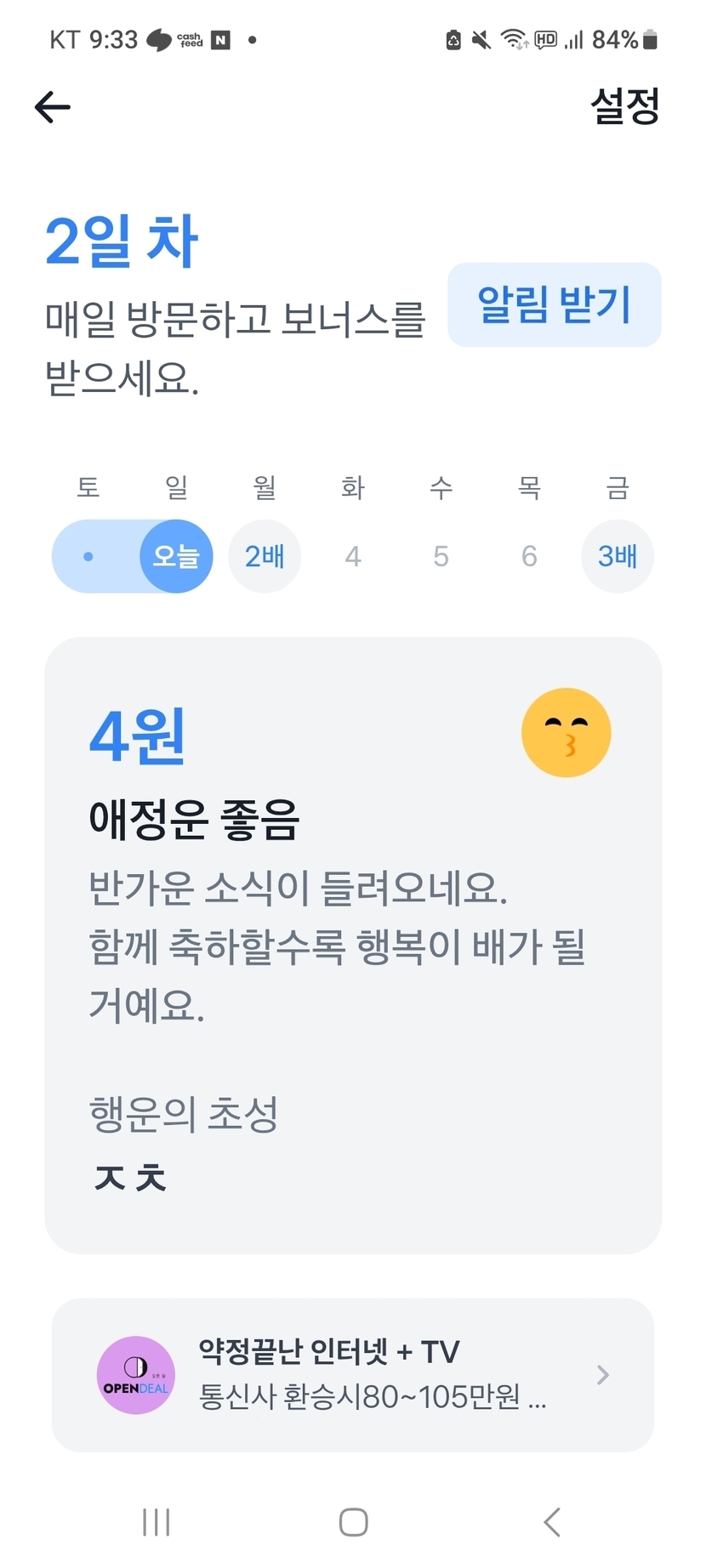Open recent apps from navigation bar

click(x=157, y=1522)
